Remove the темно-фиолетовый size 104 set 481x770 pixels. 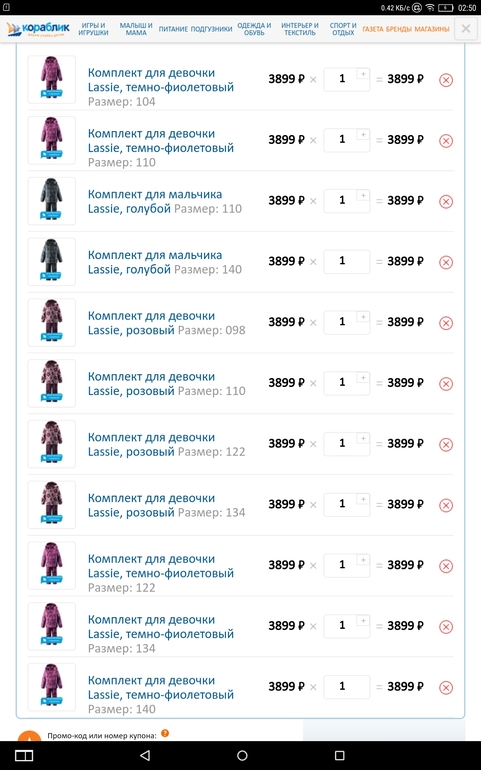point(446,80)
